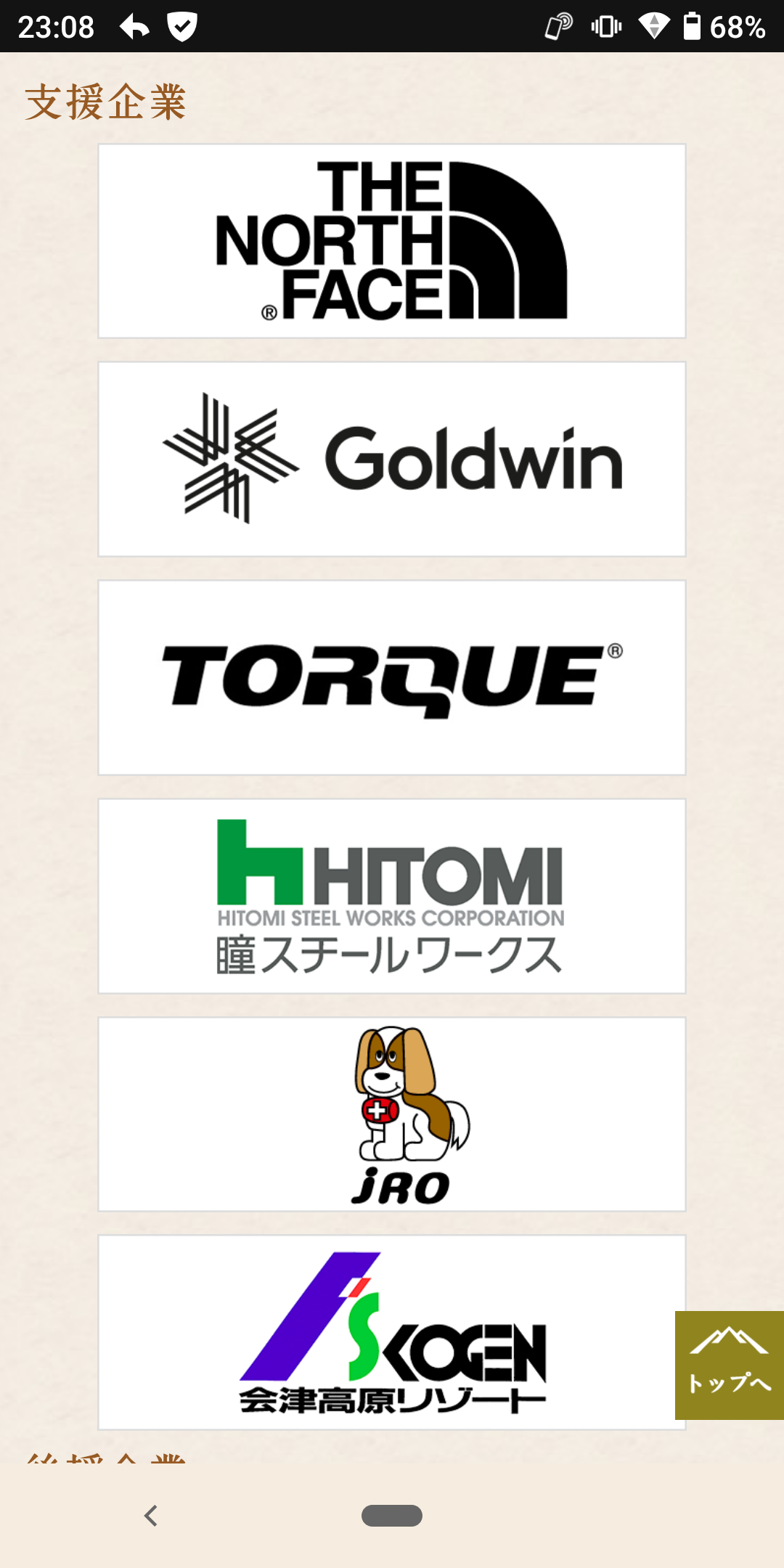Open The North Face sponsor banner
This screenshot has height=1568, width=784.
click(x=392, y=241)
